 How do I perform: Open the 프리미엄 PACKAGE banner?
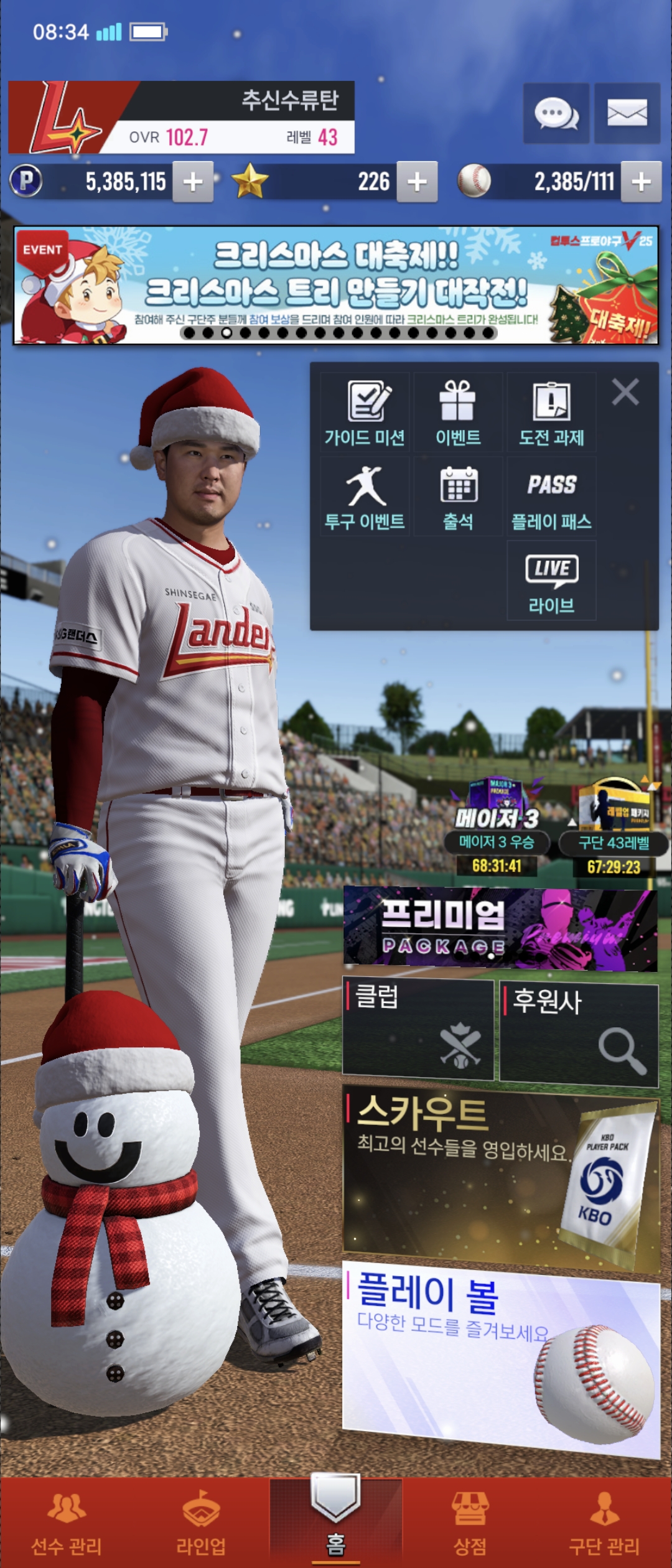click(500, 930)
